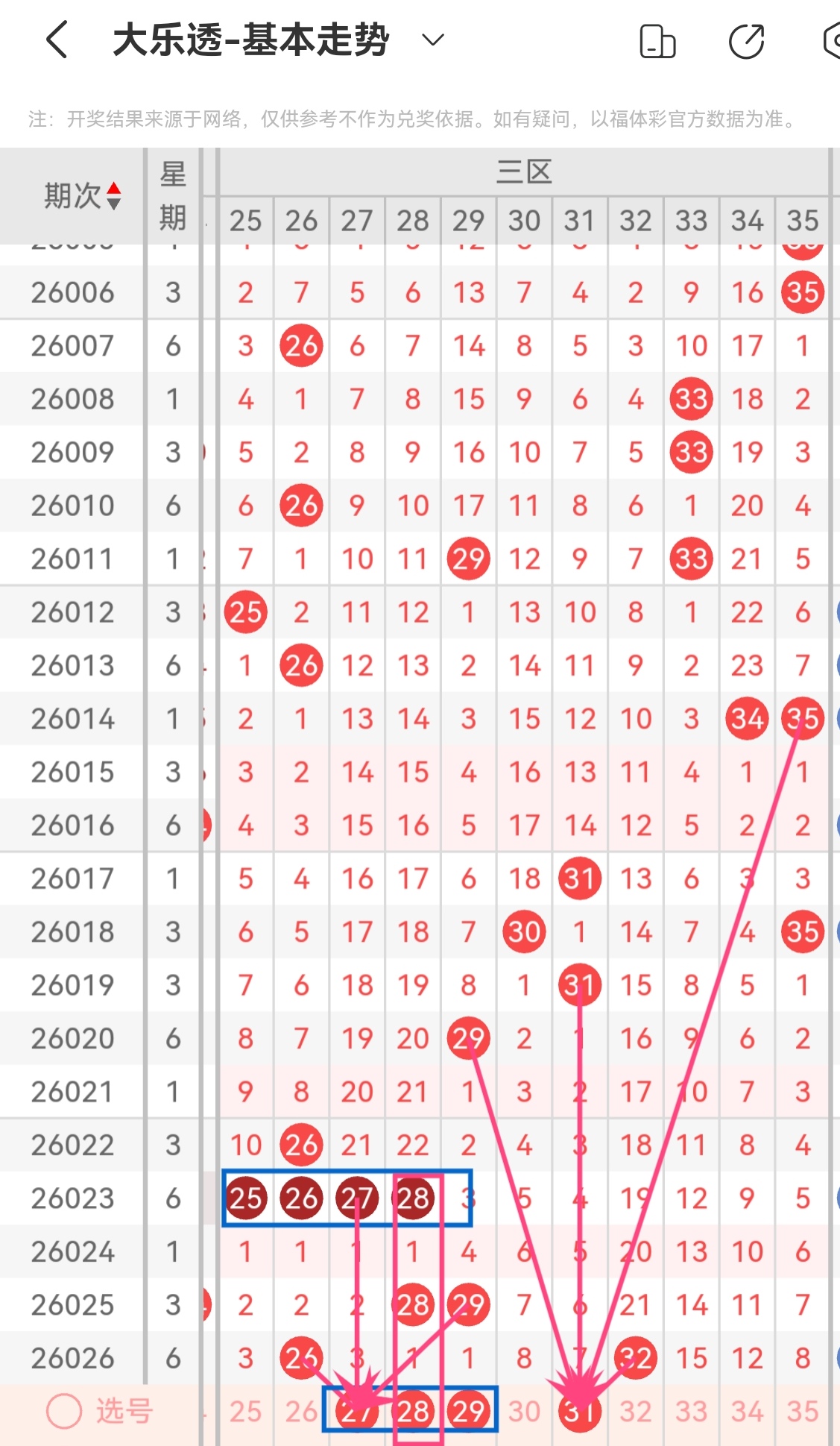
Task: Select number 33 in the 选号 row
Action: point(691,1411)
